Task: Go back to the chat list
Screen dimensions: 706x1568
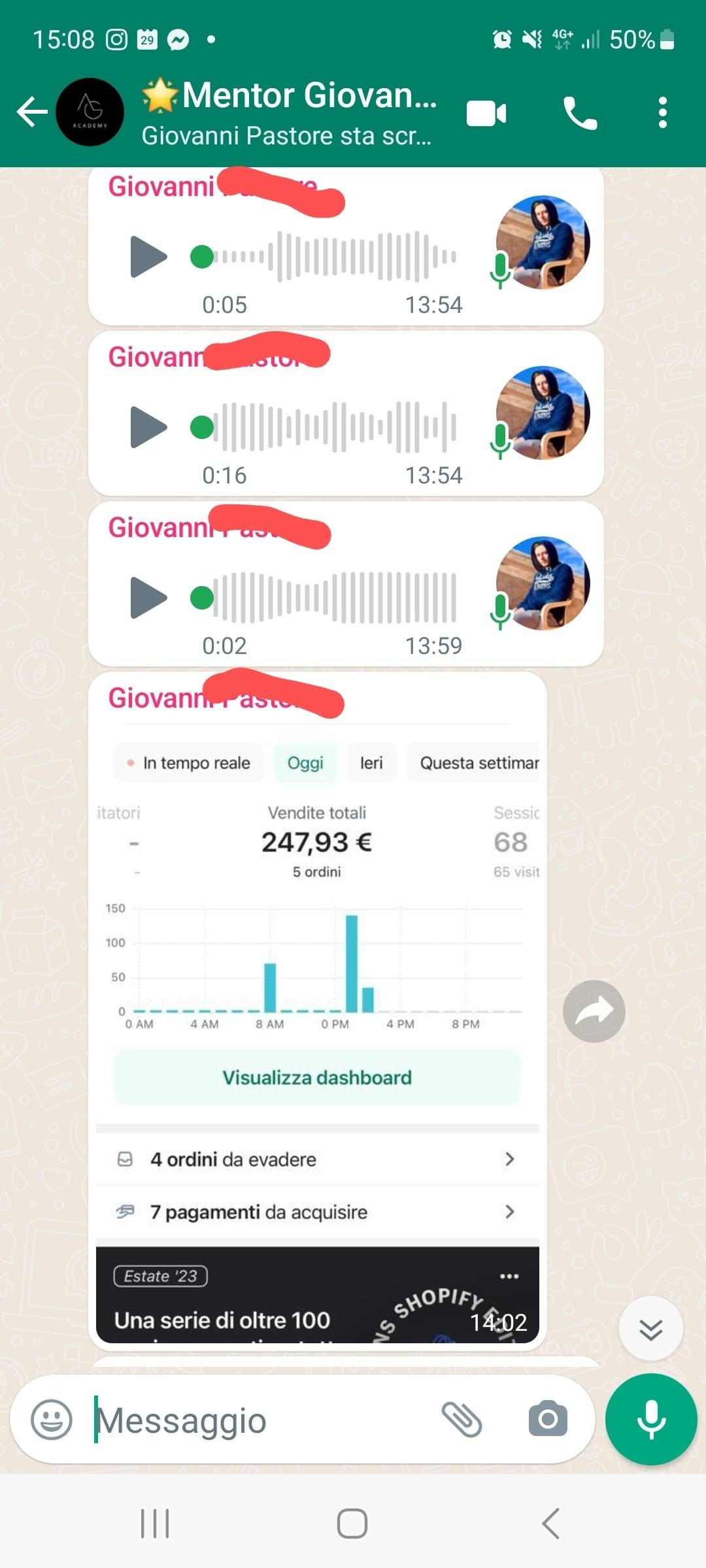Action: (x=31, y=112)
